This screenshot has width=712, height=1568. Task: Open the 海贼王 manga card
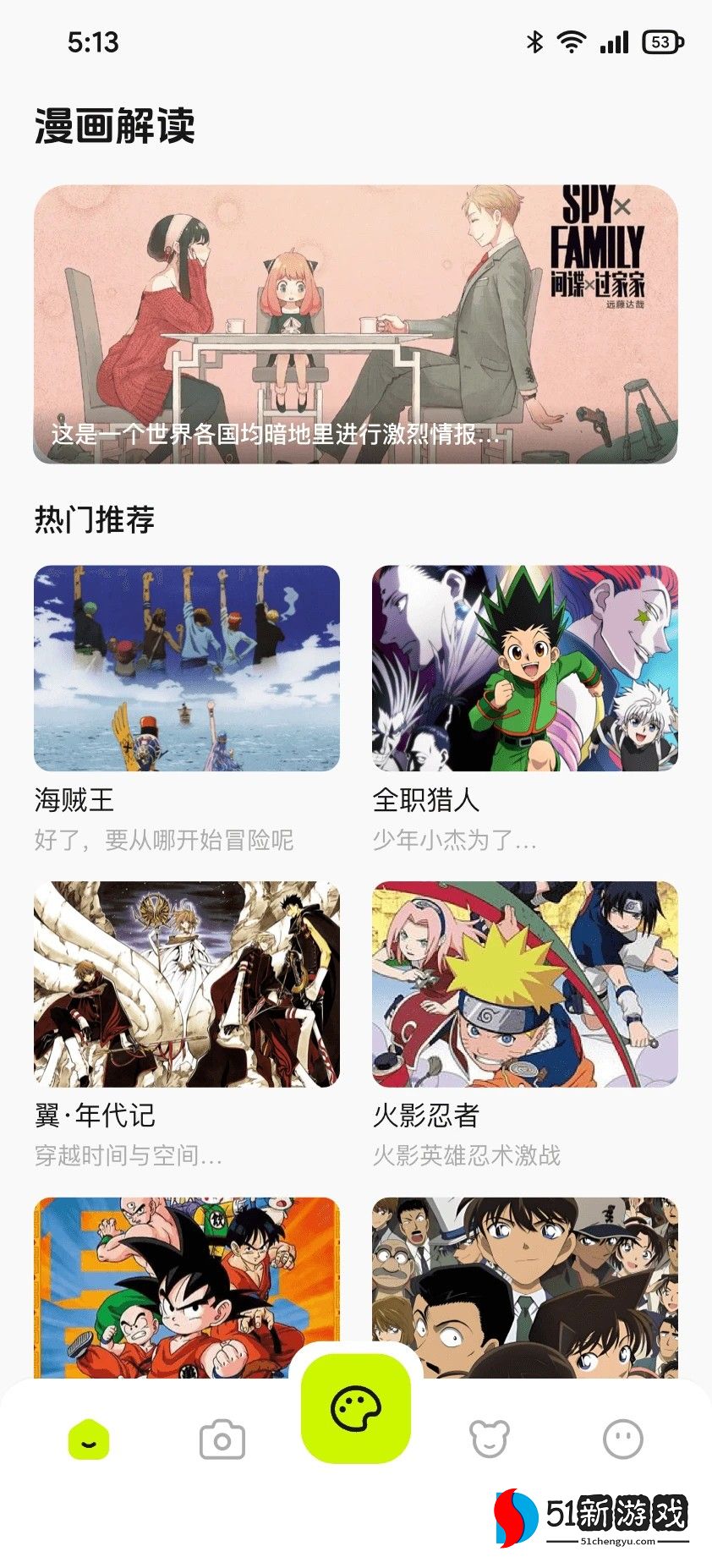[187, 668]
